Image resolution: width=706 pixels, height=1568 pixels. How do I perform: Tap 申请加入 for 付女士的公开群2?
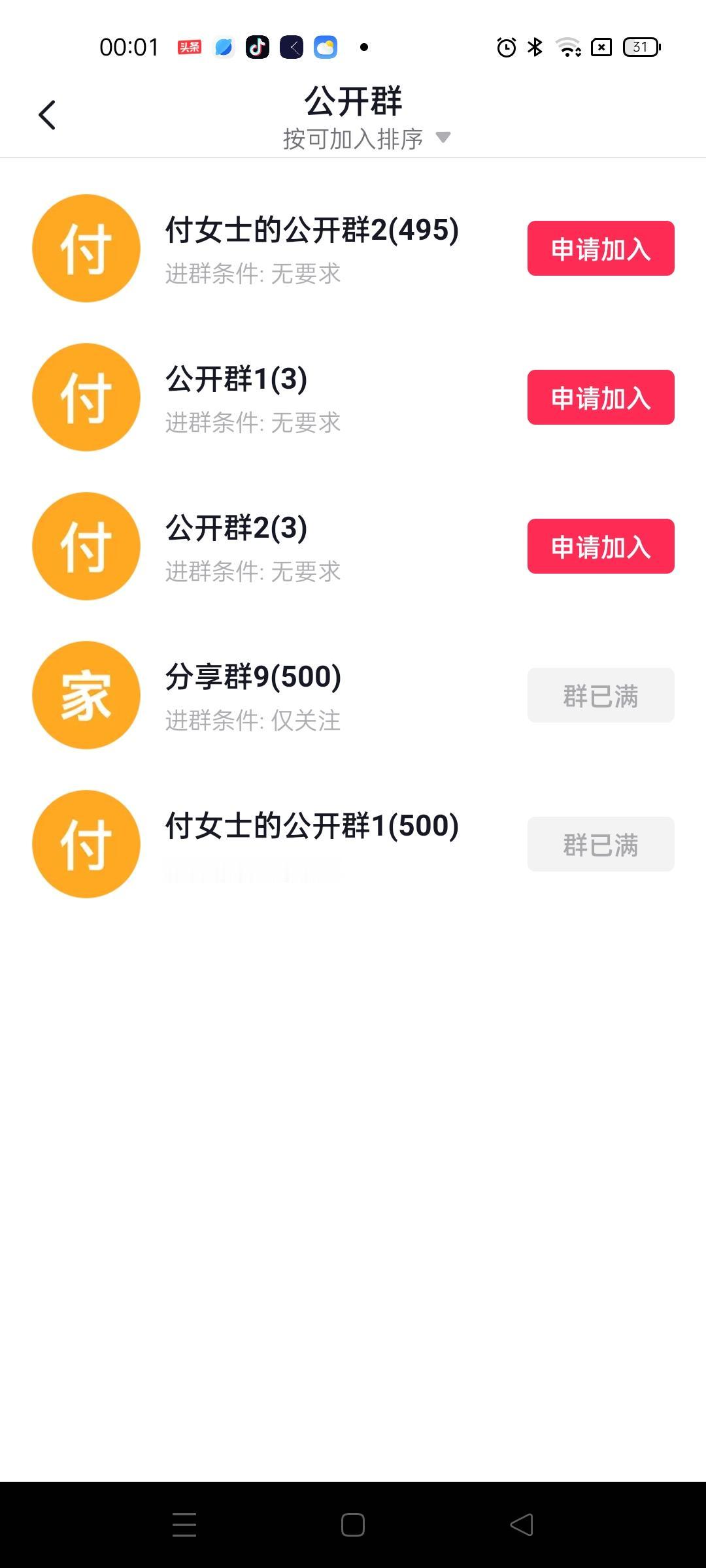601,248
